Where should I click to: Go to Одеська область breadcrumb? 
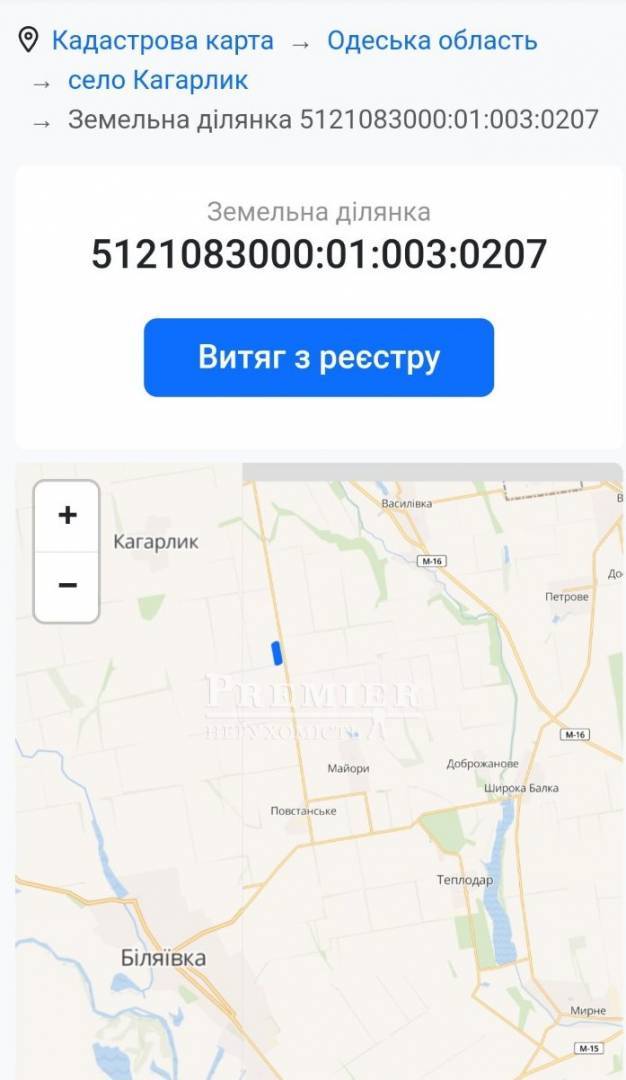point(432,41)
